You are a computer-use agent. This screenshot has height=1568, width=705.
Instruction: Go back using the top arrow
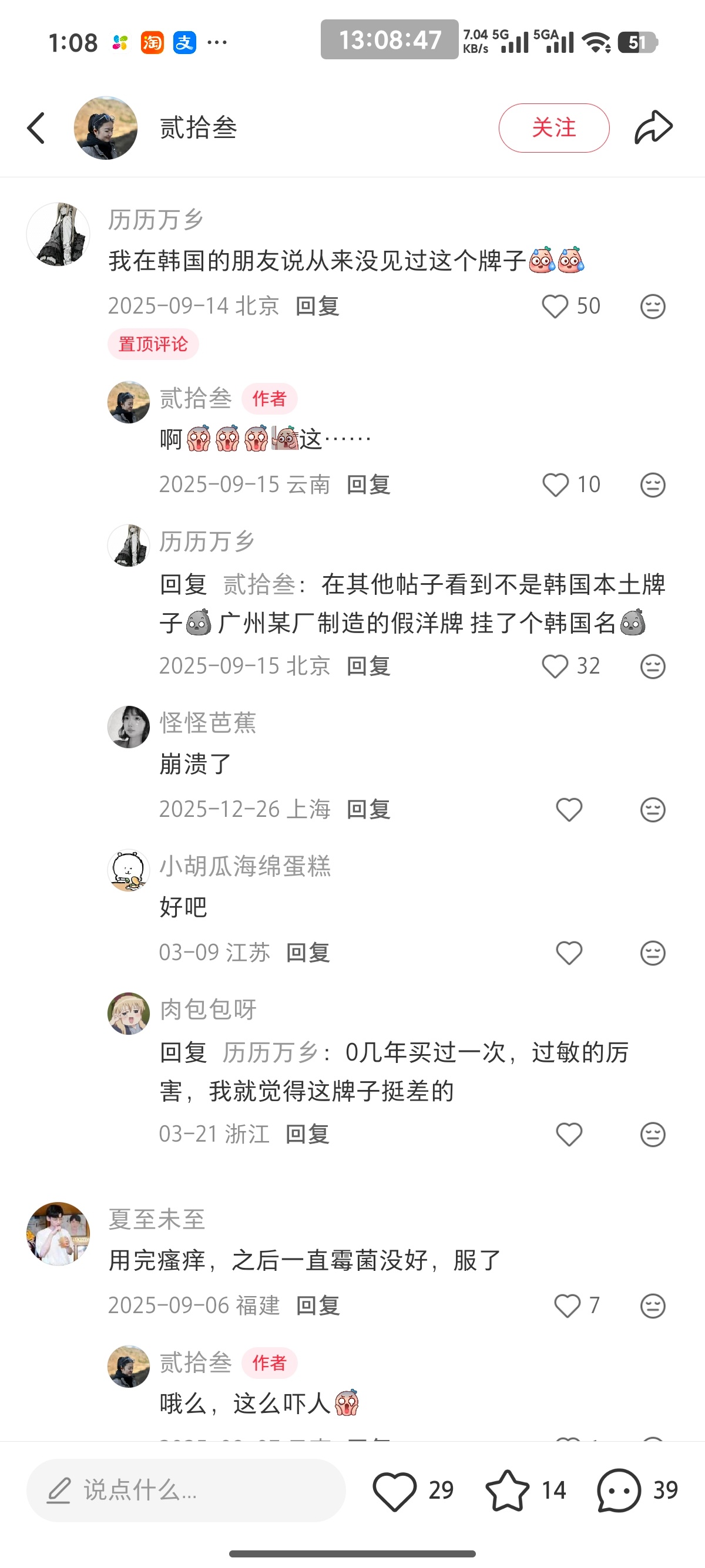(x=36, y=128)
